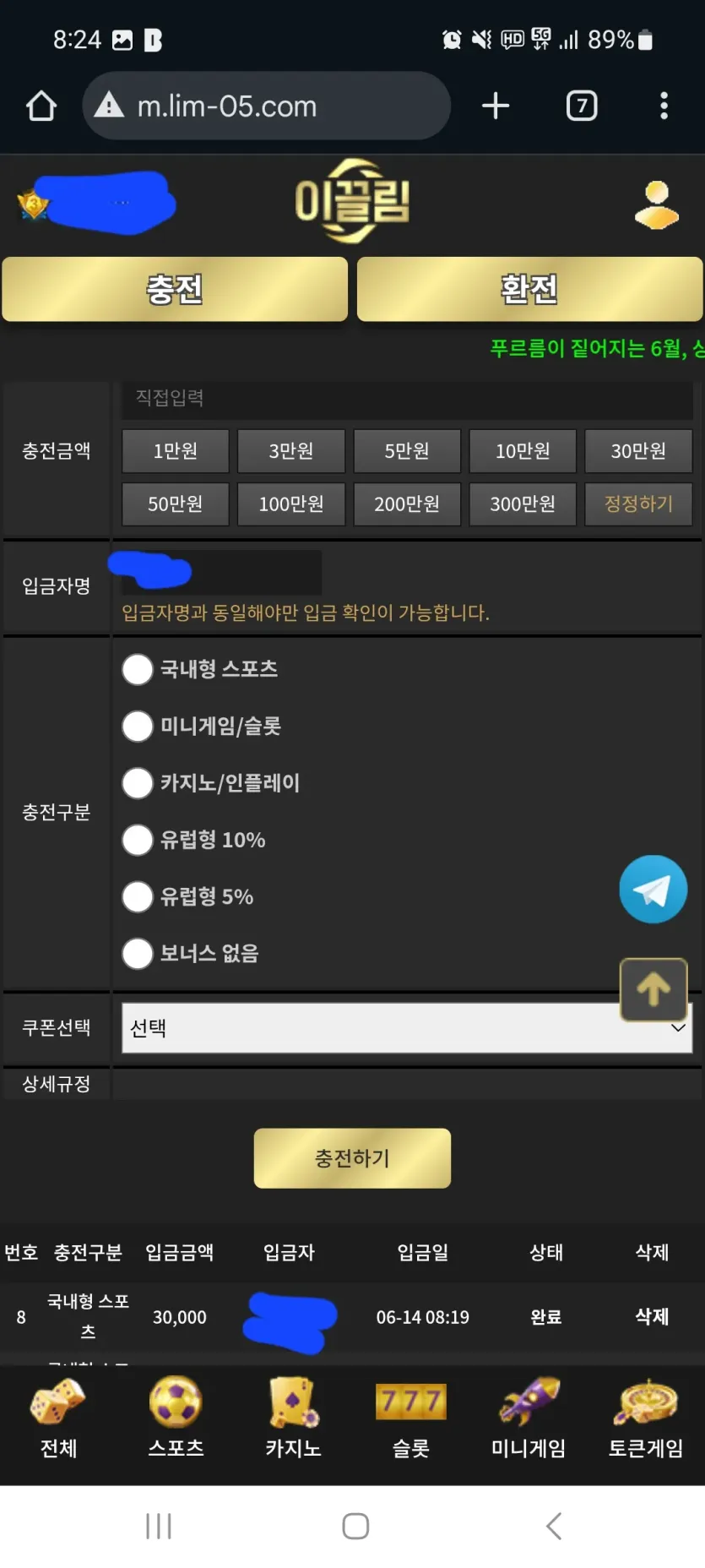Switch to the 환전 tab
Viewport: 705px width, 1568px height.
point(529,289)
